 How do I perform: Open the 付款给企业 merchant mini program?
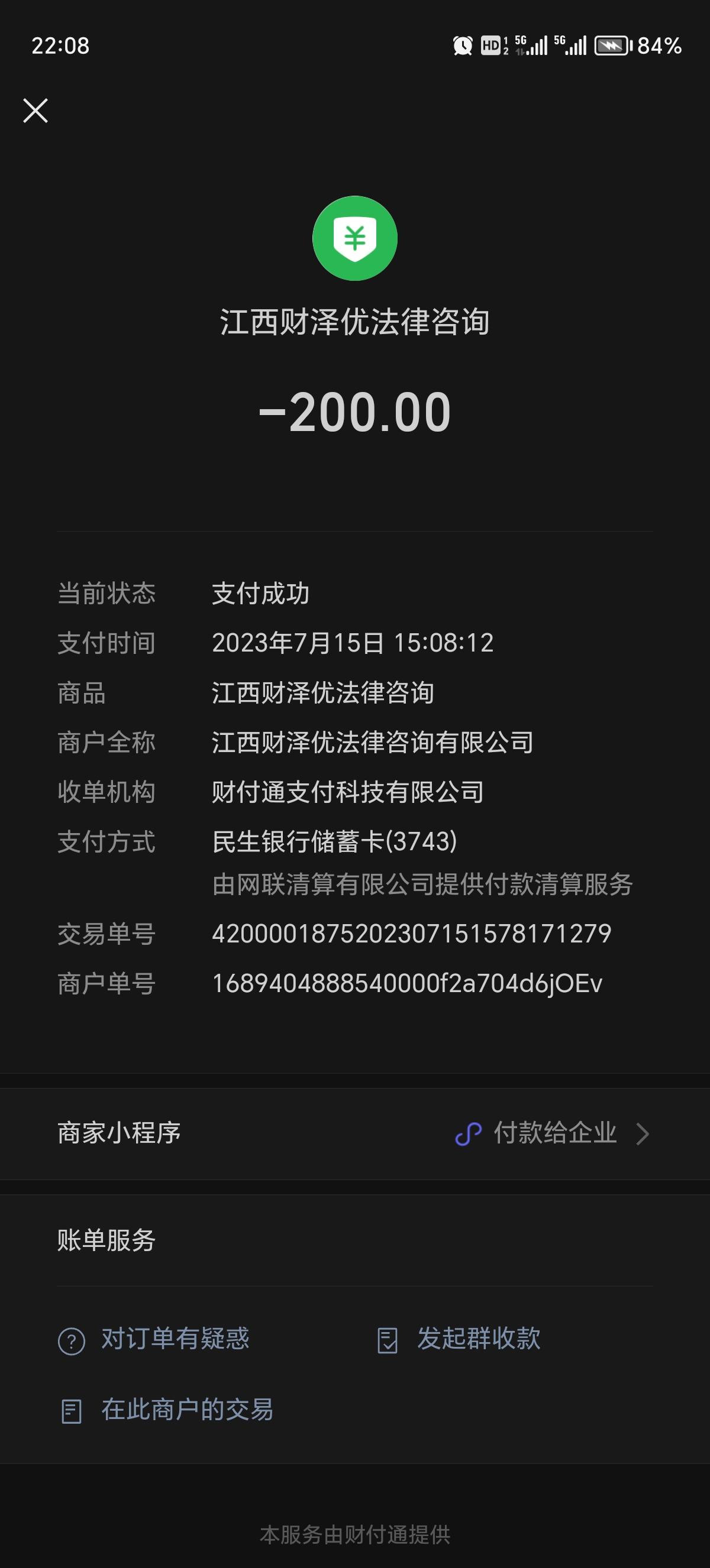355,1133
